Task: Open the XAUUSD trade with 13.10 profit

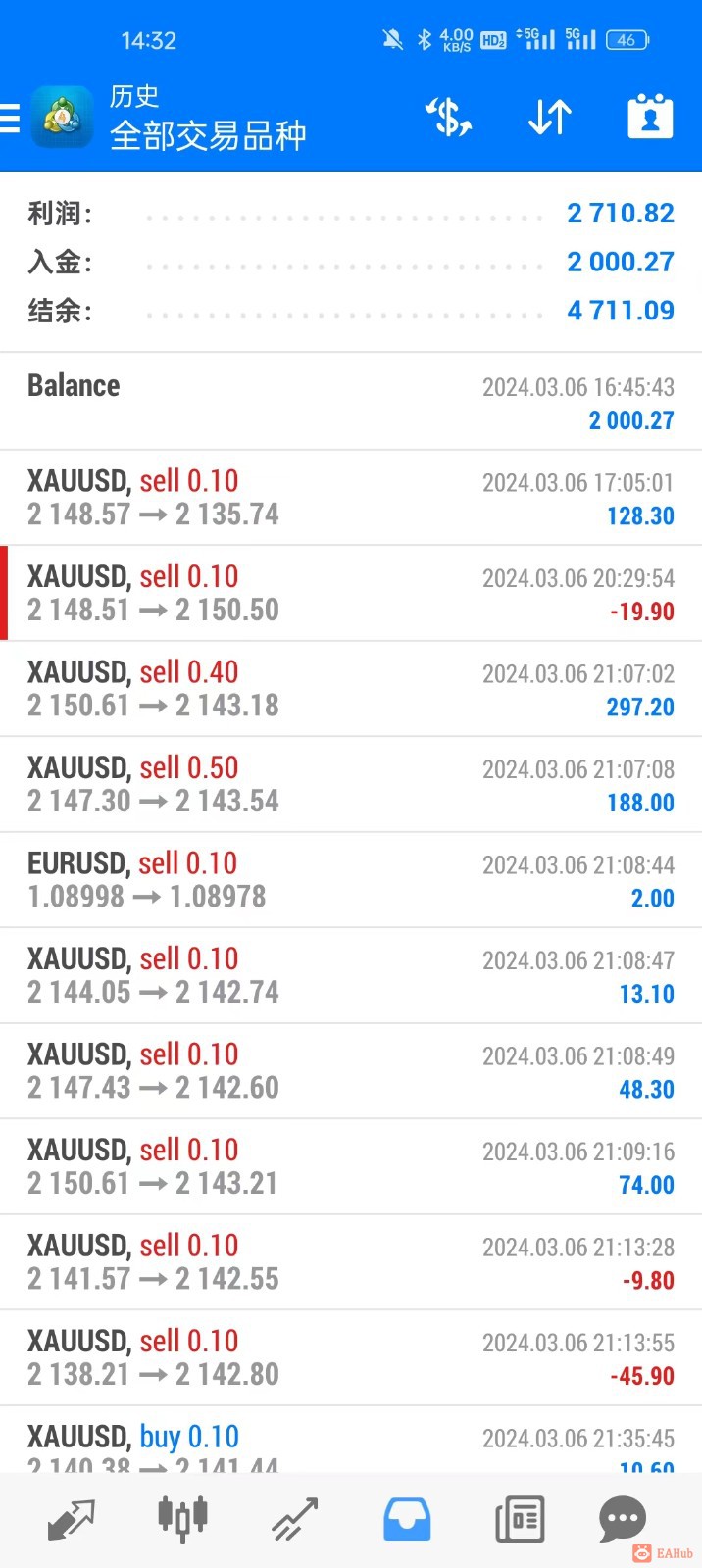Action: pos(351,975)
